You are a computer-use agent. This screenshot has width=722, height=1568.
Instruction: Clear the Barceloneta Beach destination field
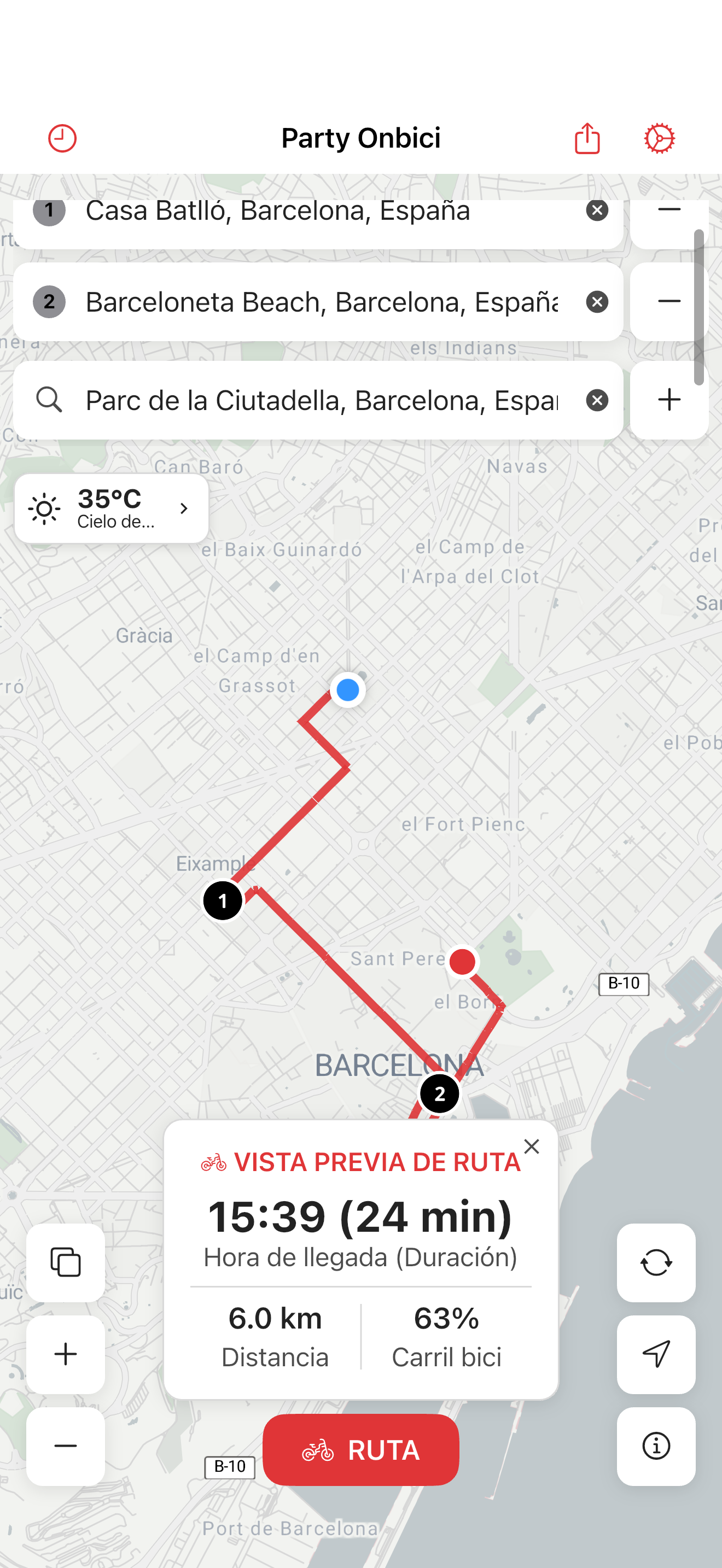tap(597, 301)
